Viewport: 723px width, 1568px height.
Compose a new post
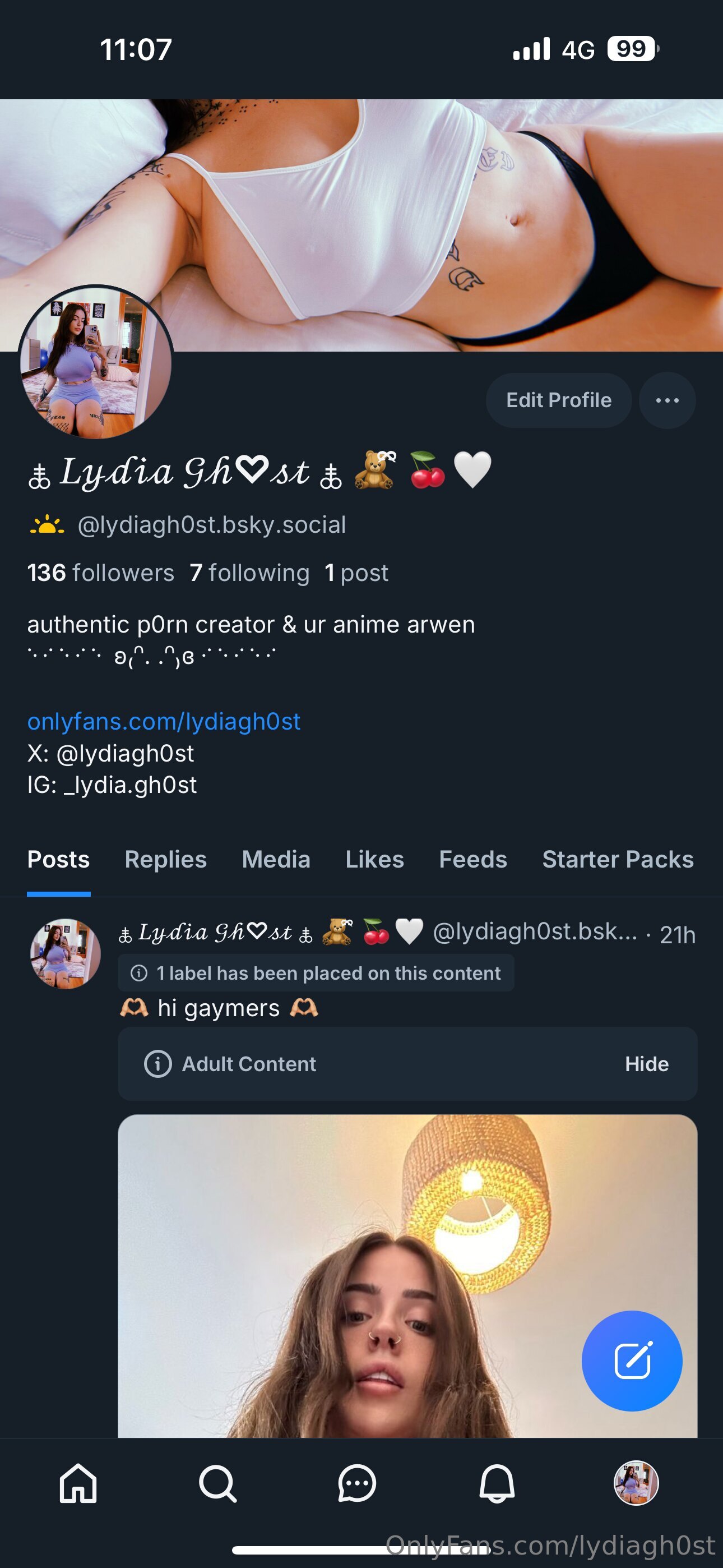point(632,1361)
